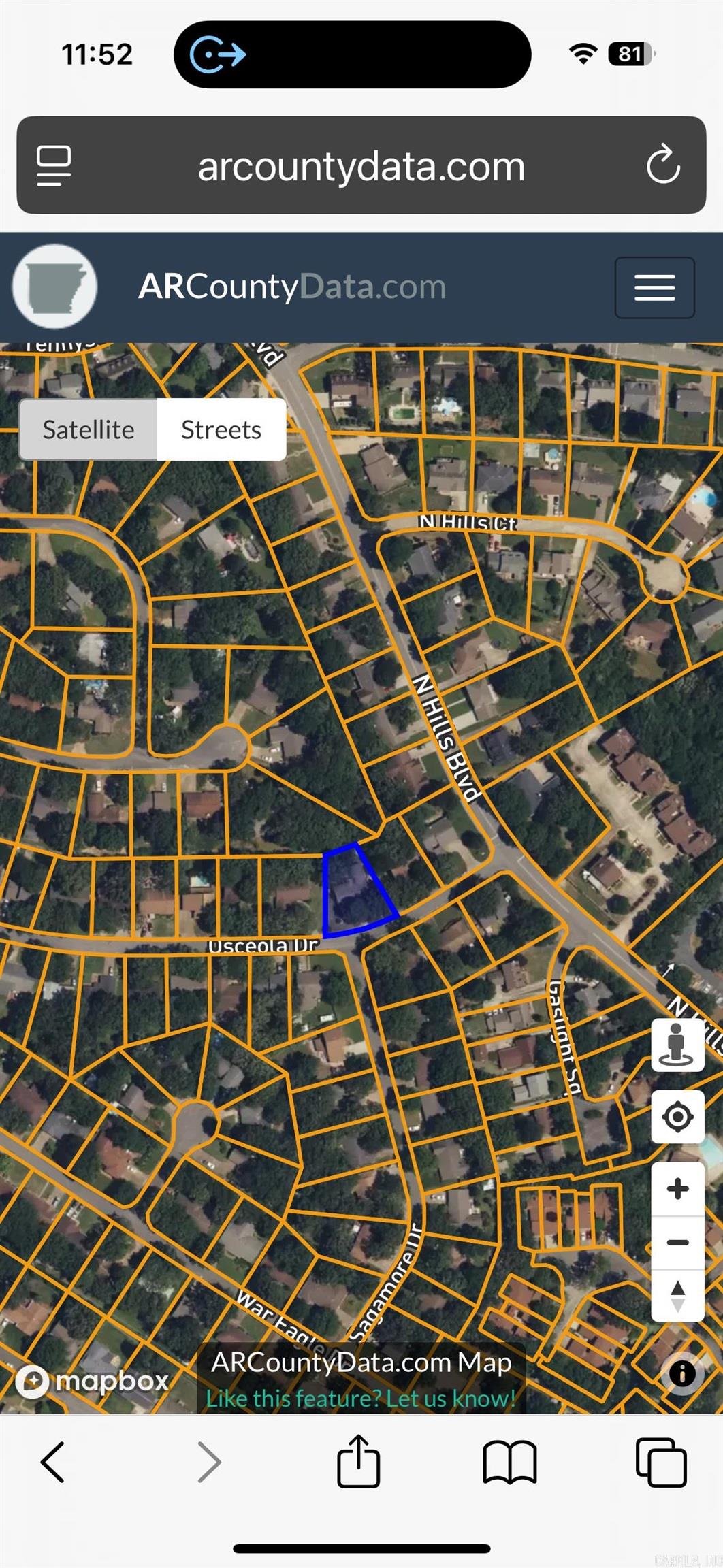Viewport: 723px width, 1568px height.
Task: Switch map to Satellite view
Action: coord(89,430)
